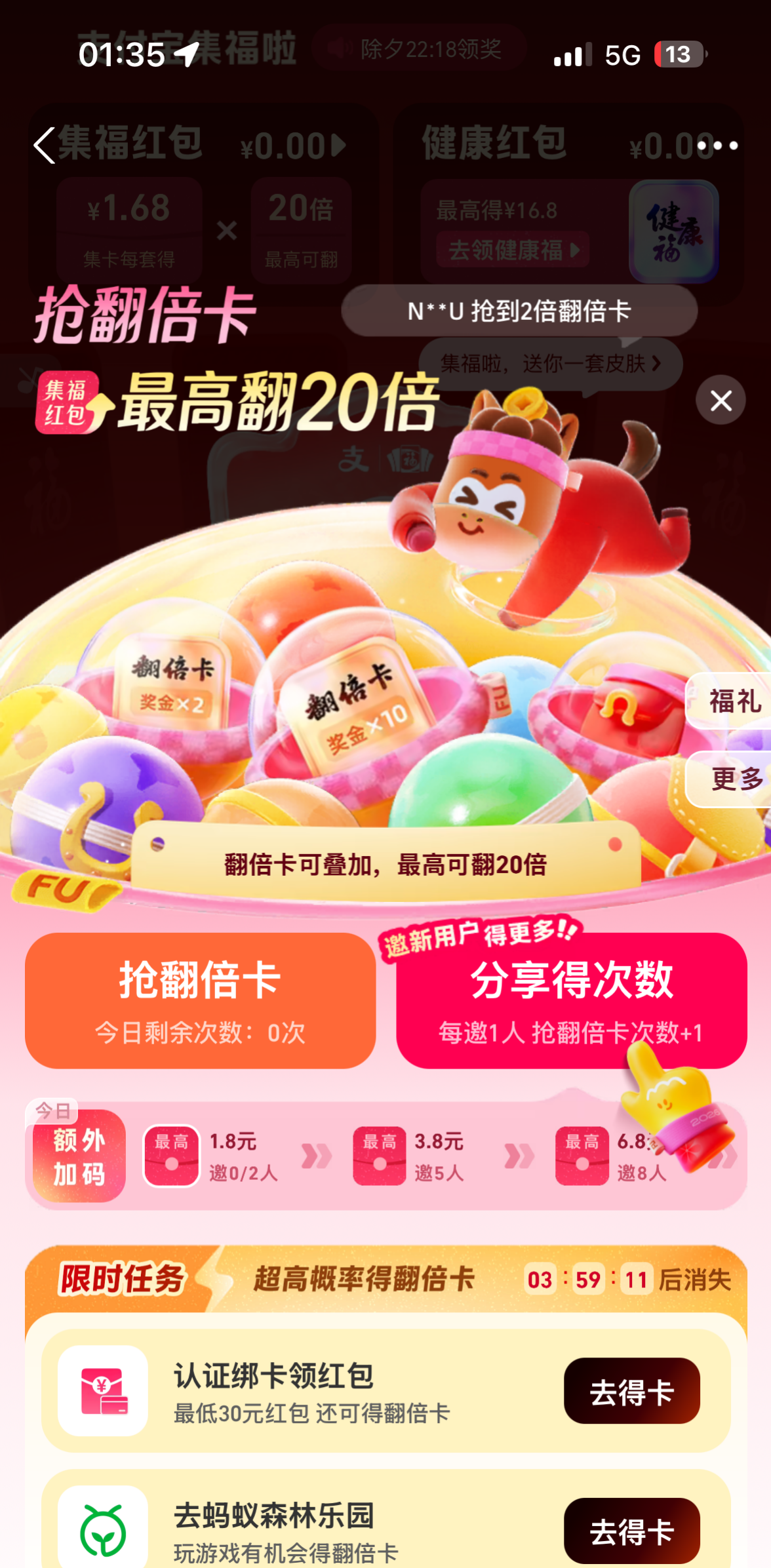Go back using the top-left arrow
The height and width of the screenshot is (1568, 771).
pyautogui.click(x=45, y=145)
